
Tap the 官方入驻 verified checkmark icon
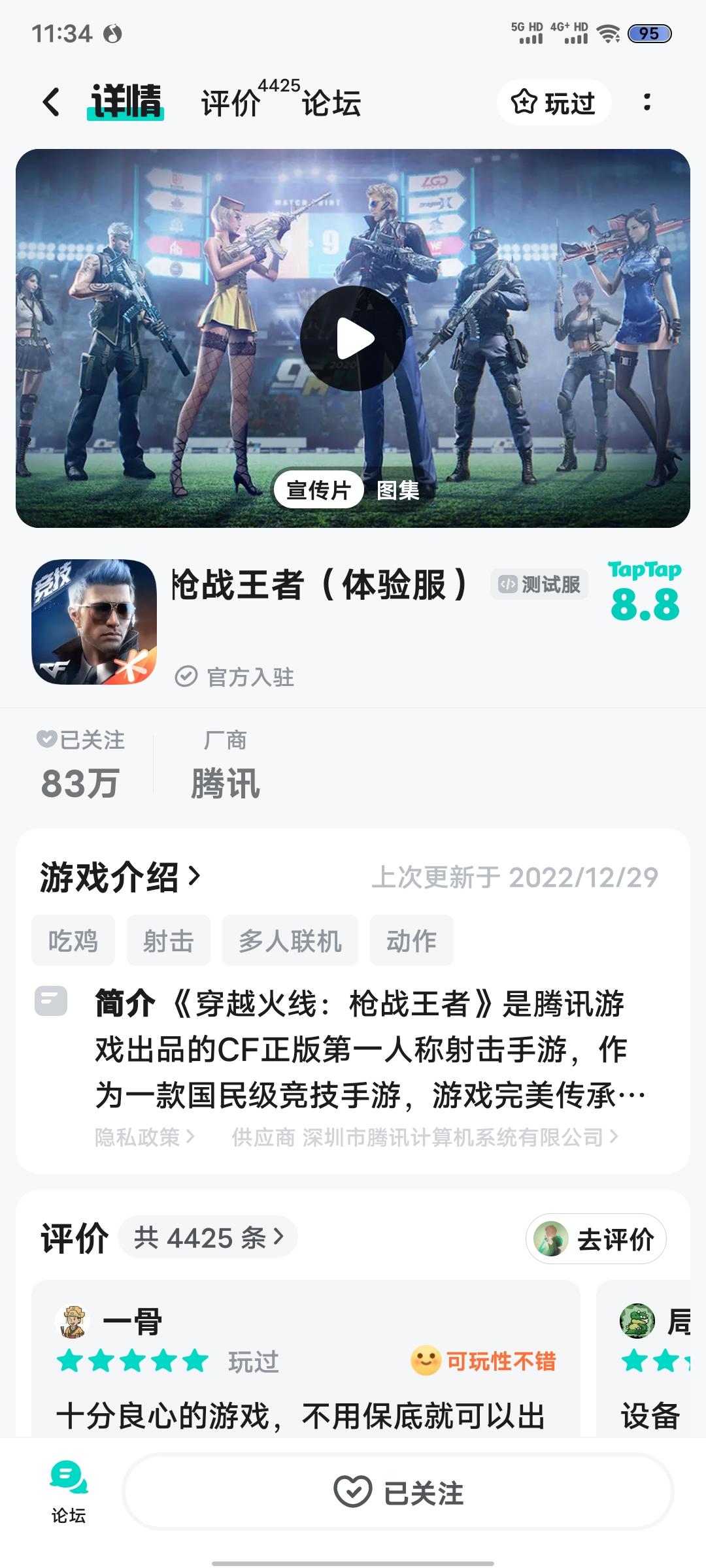click(188, 678)
